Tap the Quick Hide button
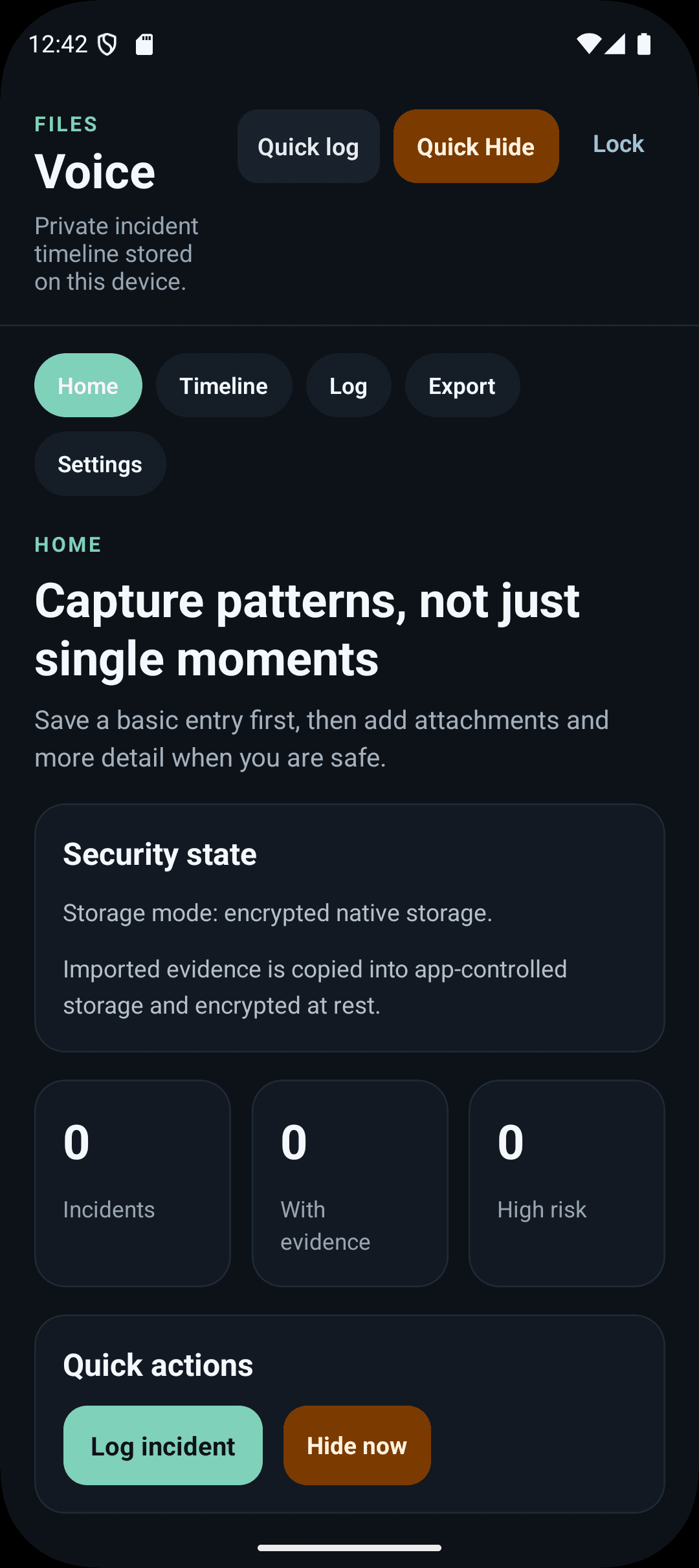Viewport: 699px width, 1568px height. pos(476,146)
